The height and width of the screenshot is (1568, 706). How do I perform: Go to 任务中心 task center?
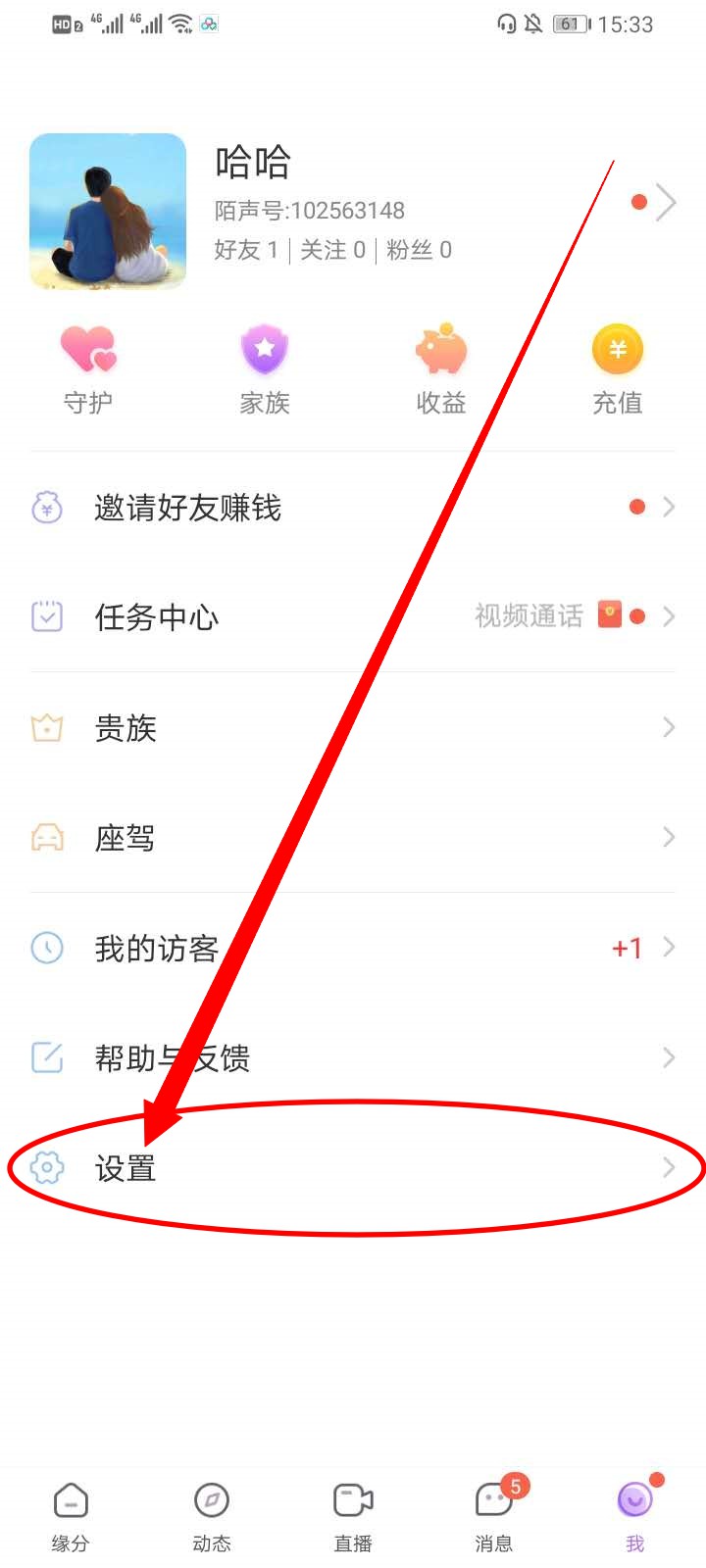353,616
